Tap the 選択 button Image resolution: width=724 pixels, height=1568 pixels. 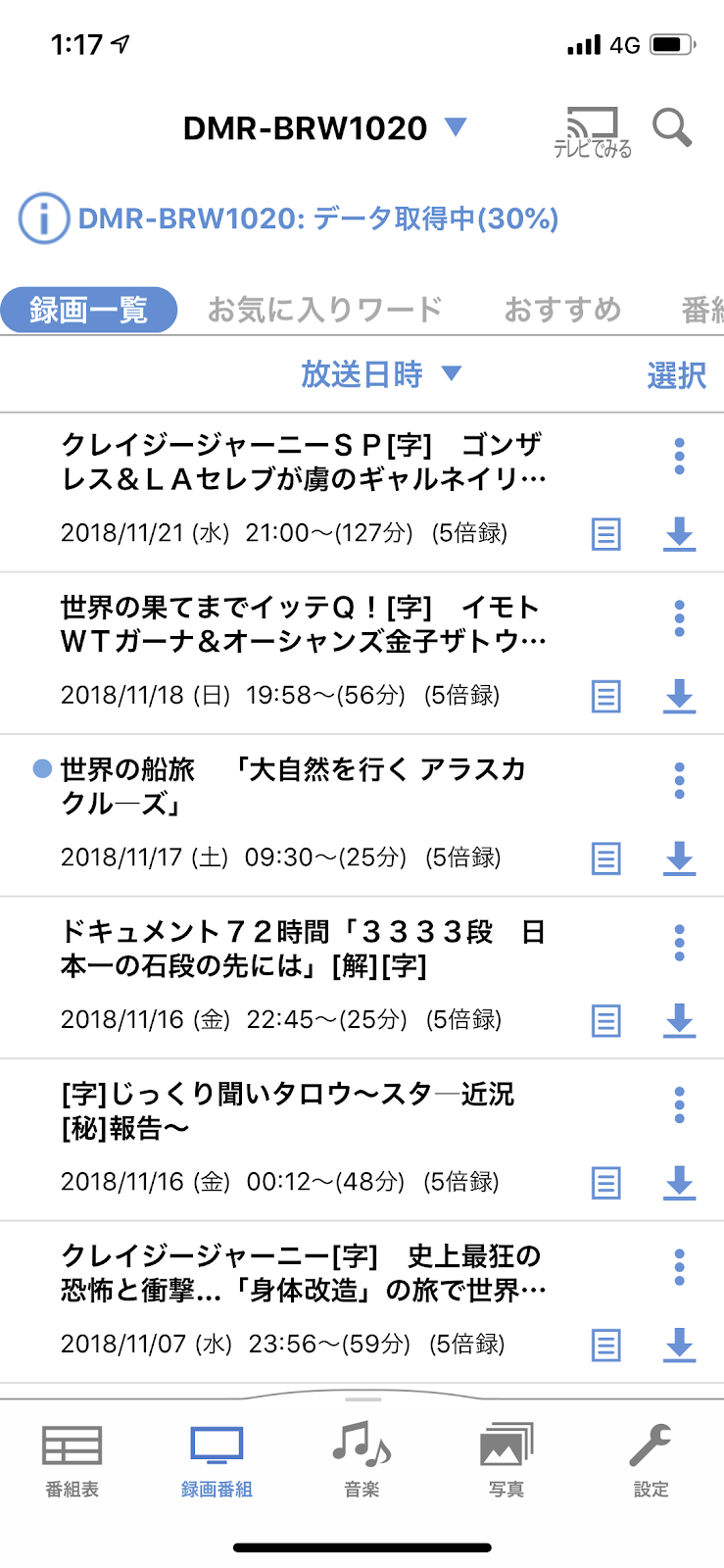676,375
